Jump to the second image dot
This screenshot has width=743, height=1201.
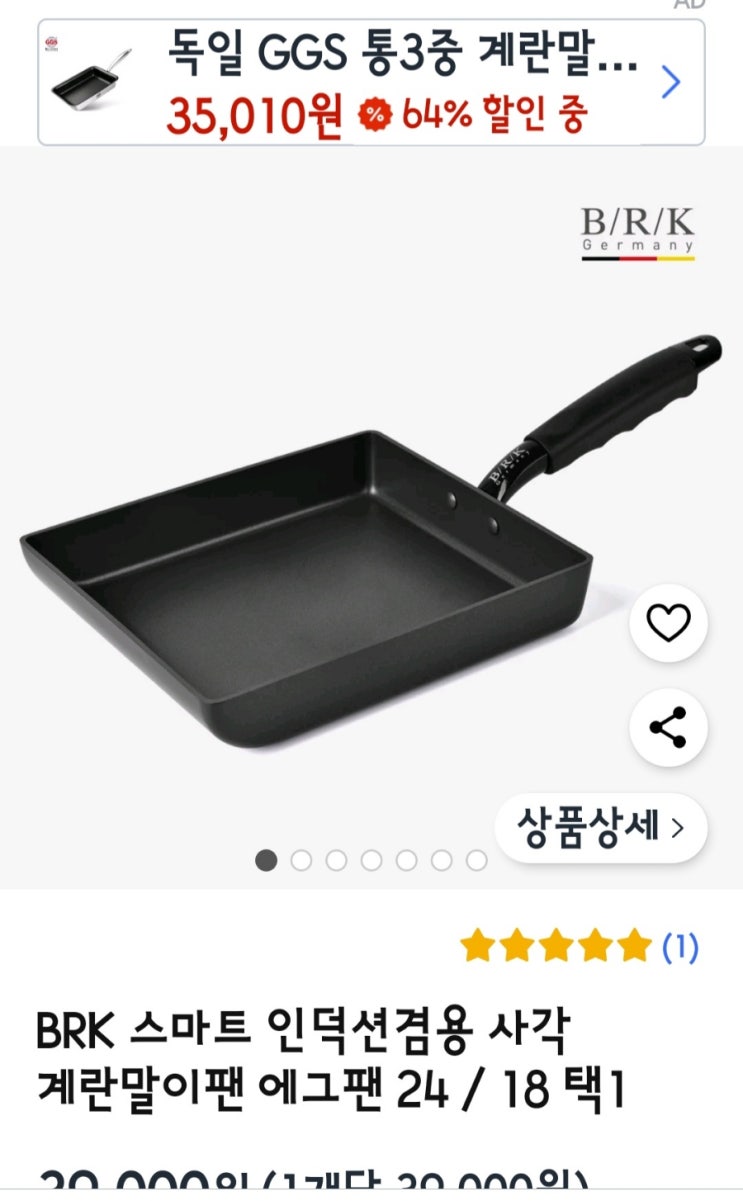coord(301,860)
